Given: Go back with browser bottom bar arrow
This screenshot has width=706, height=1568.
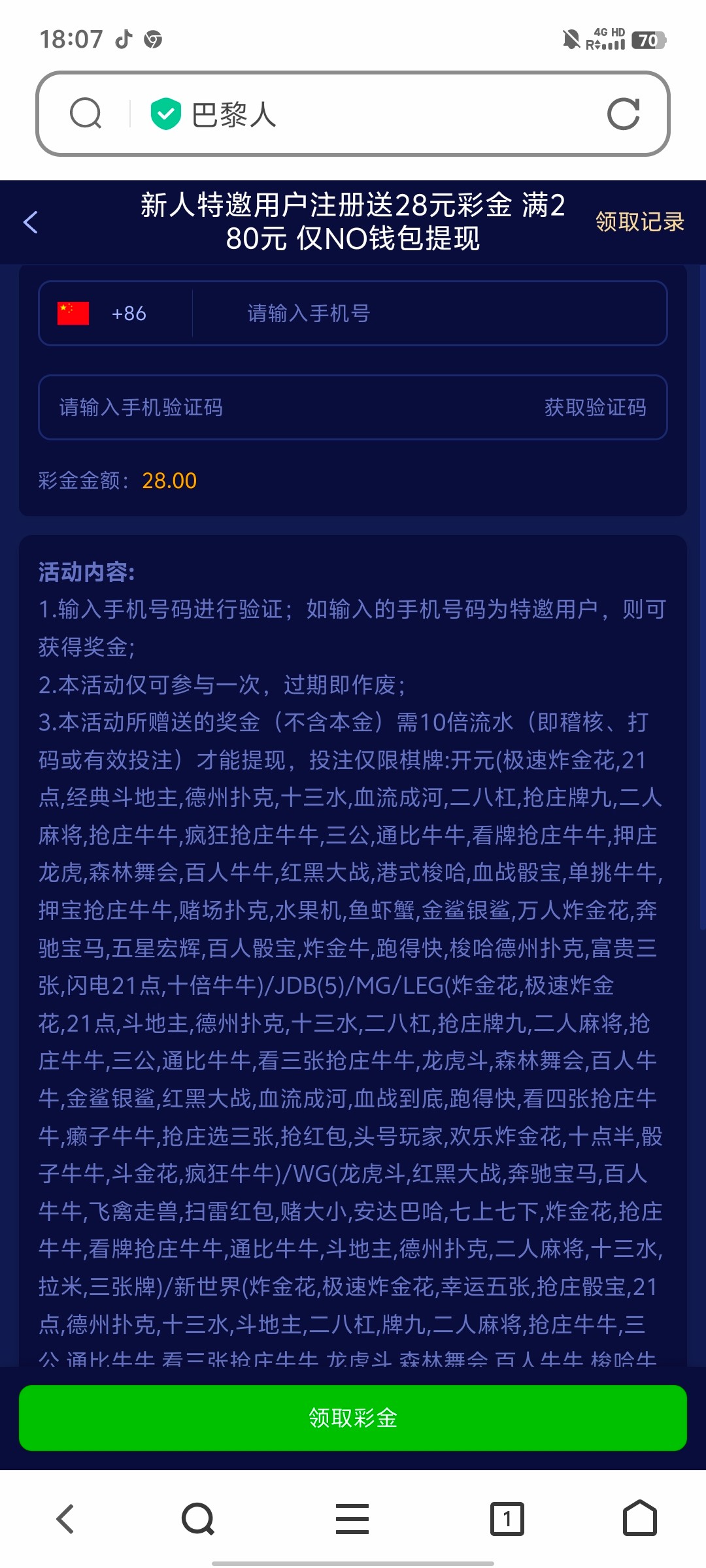Looking at the screenshot, I should pos(65,1519).
